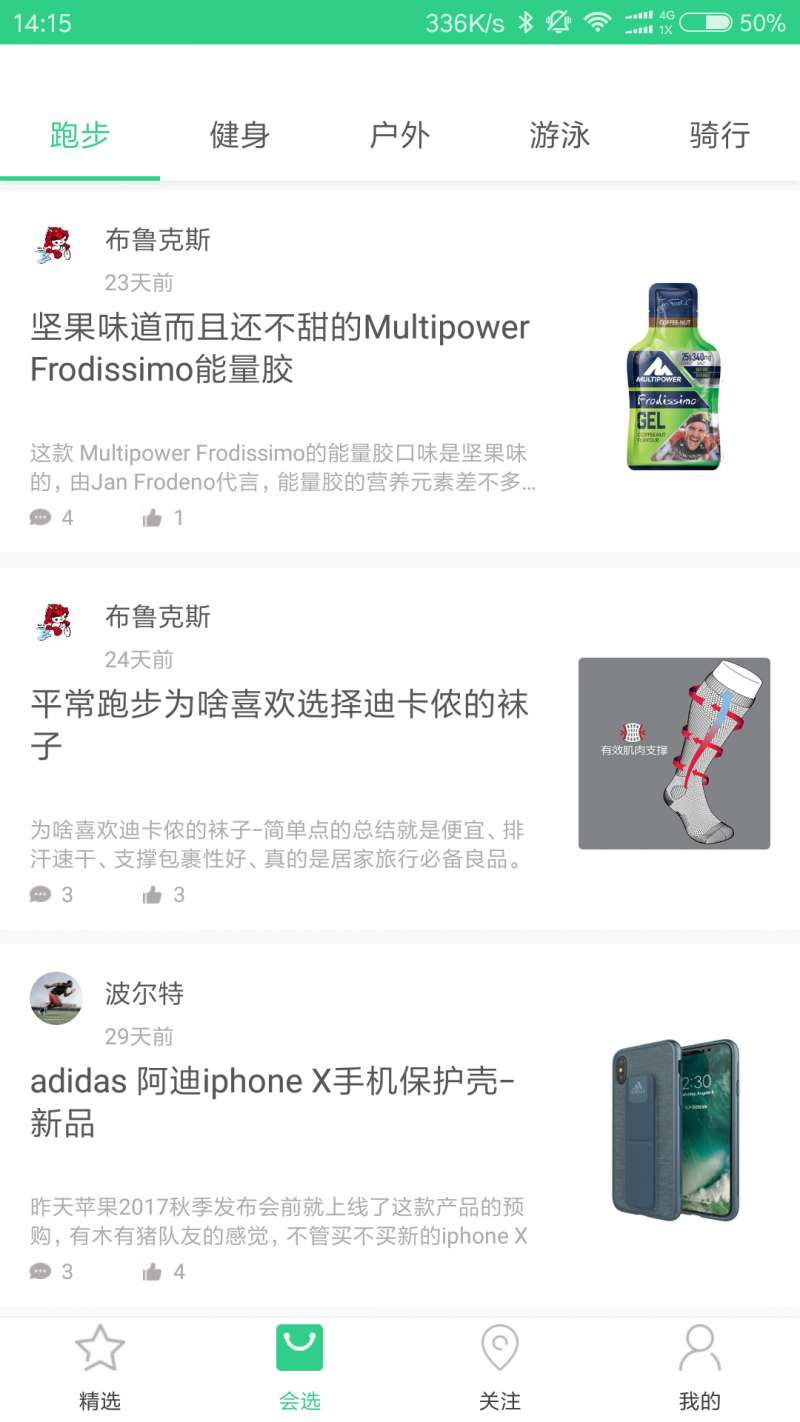Switch to the 游泳 tab
The image size is (800, 1422).
[x=560, y=135]
